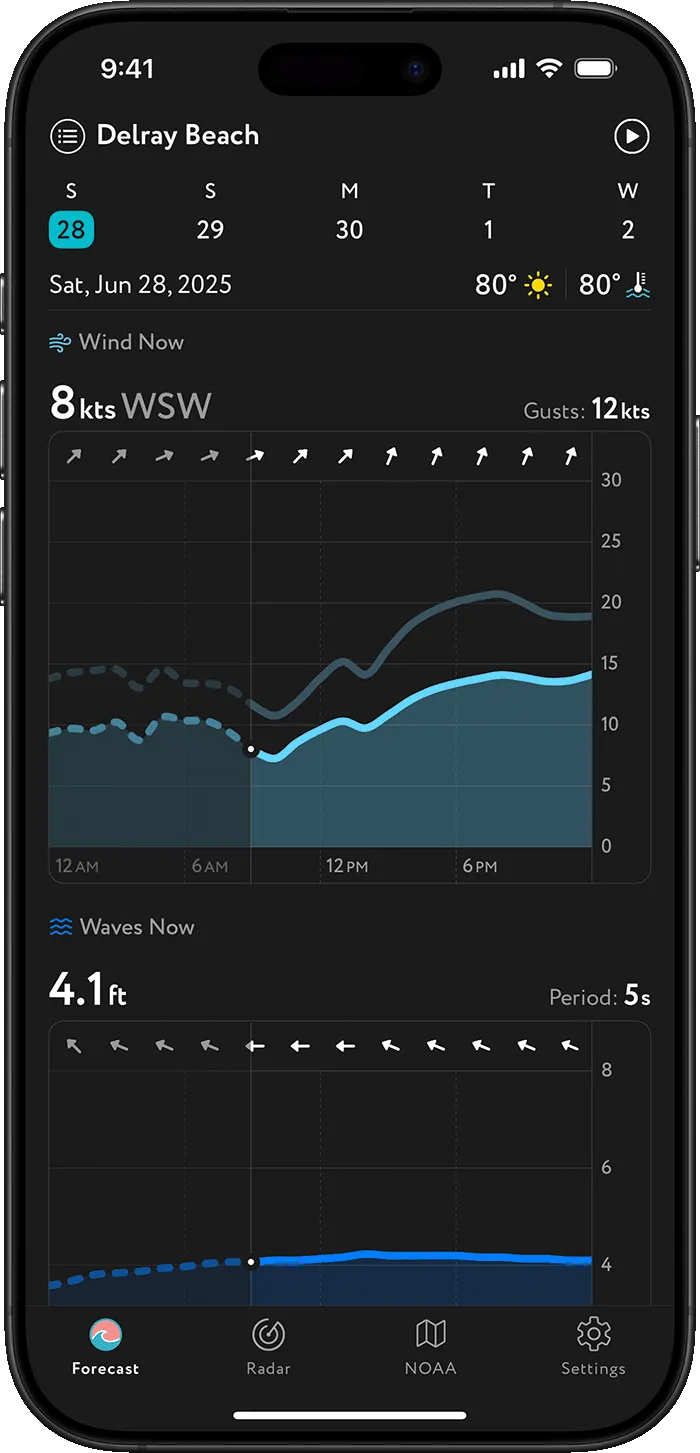Play the forecast animation
This screenshot has width=700, height=1453.
click(632, 136)
